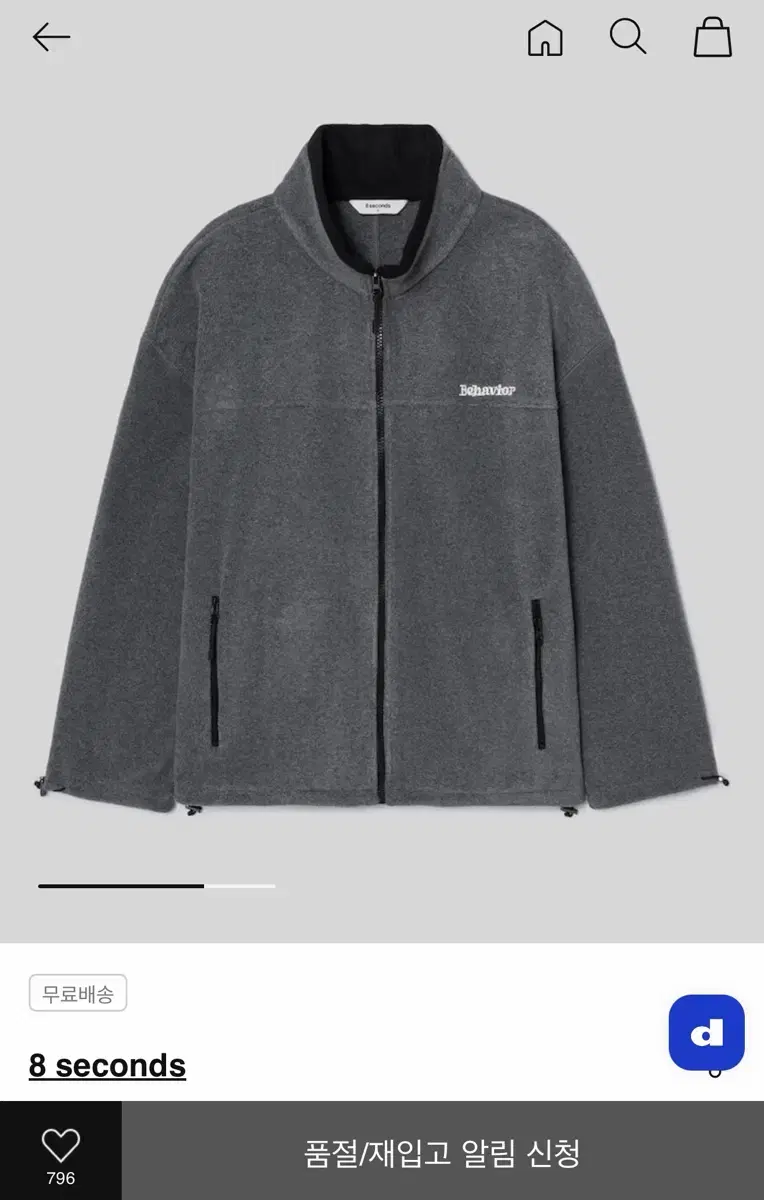This screenshot has width=764, height=1200.
Task: Click the dark segment of the image progress bar
Action: (x=120, y=886)
